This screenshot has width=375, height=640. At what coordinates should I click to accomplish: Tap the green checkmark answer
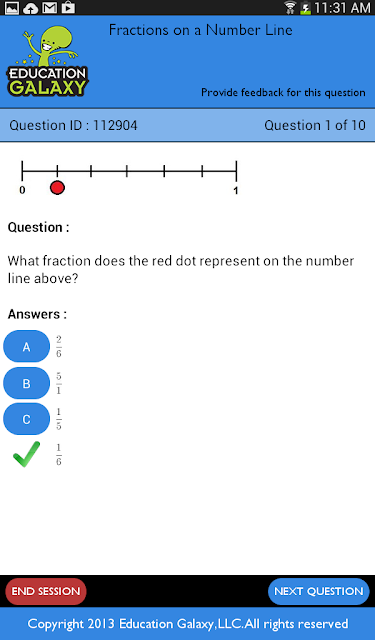[27, 454]
